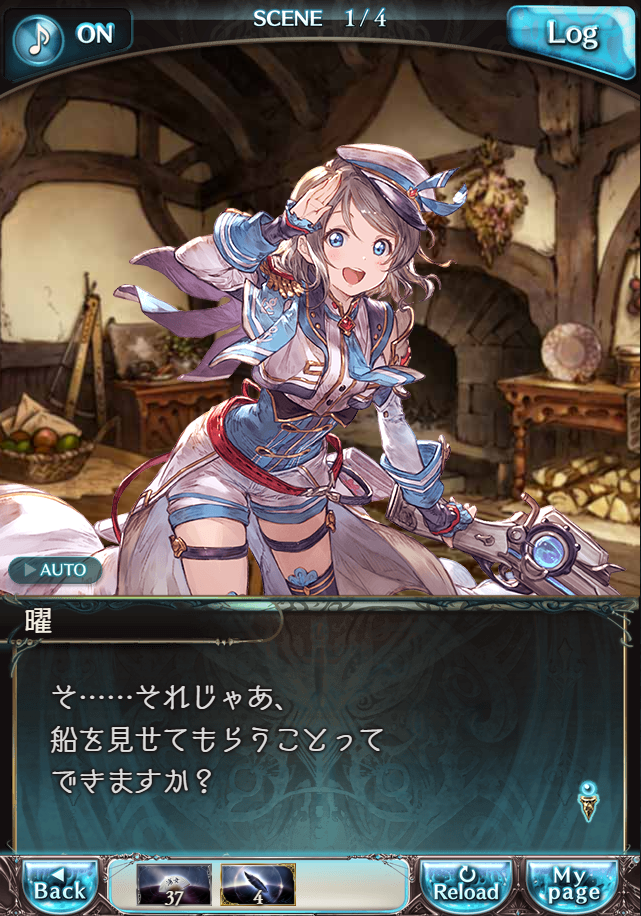The image size is (641, 916).
Task: Open the item thumbnail showing 37
Action: pos(174,885)
